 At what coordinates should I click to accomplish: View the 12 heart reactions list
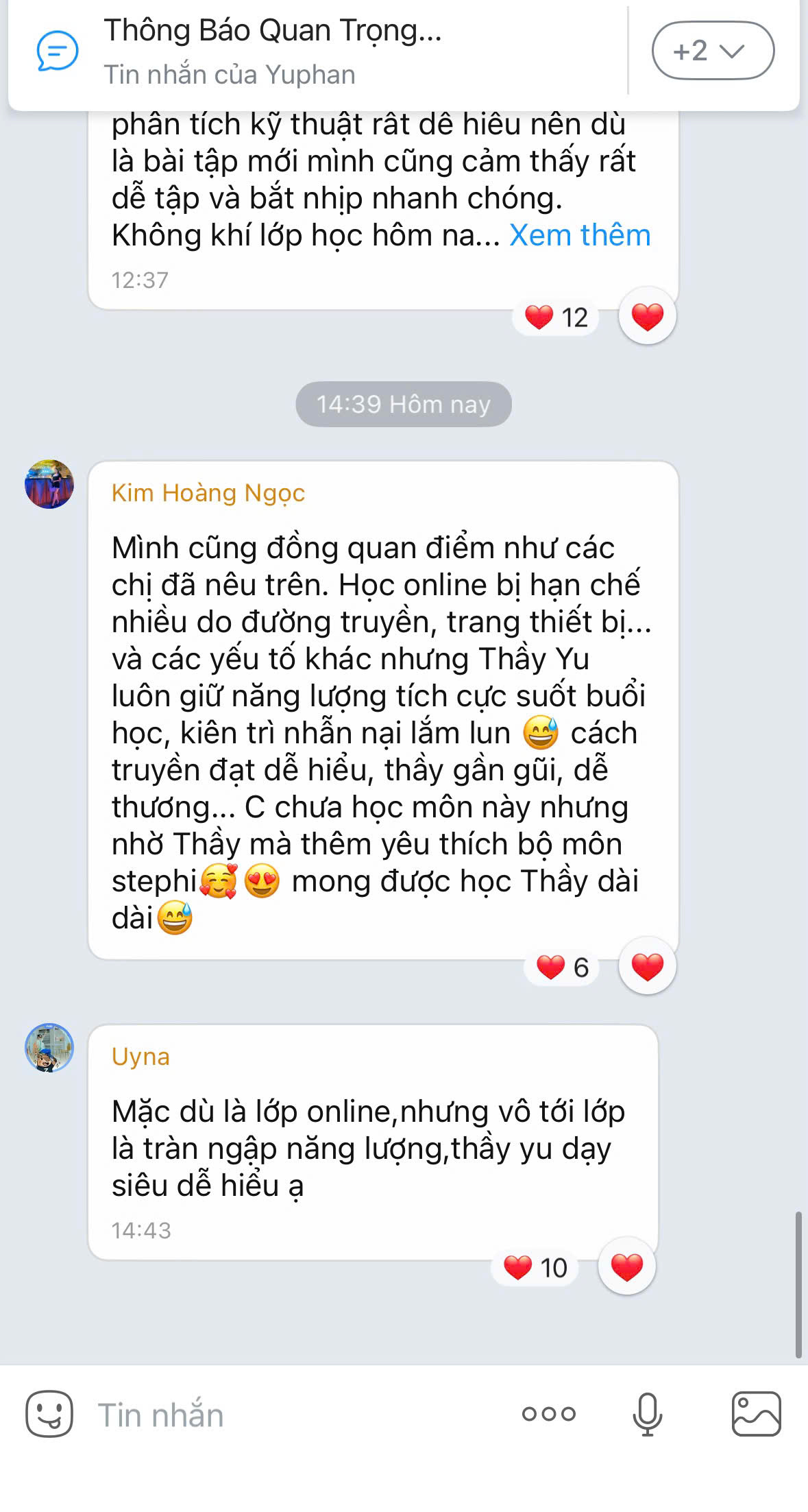tap(556, 317)
